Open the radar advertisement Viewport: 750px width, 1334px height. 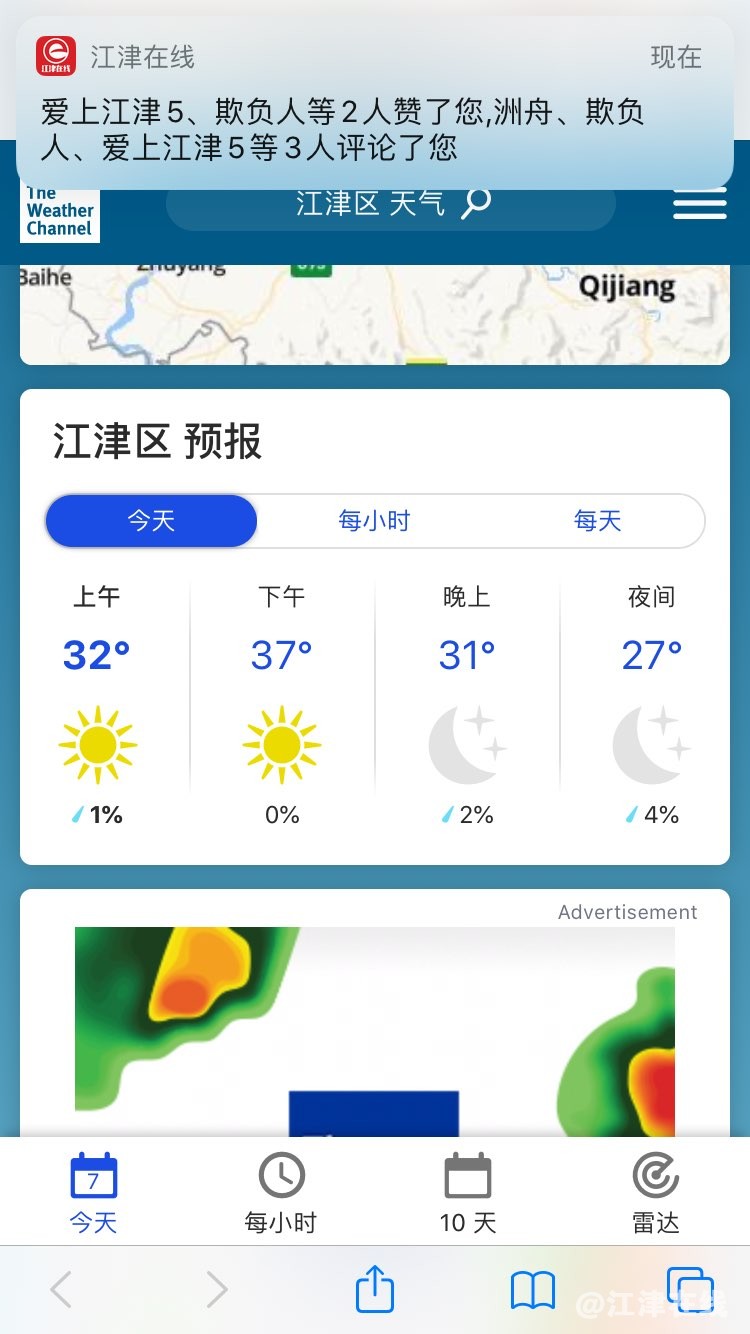pyautogui.click(x=375, y=1030)
